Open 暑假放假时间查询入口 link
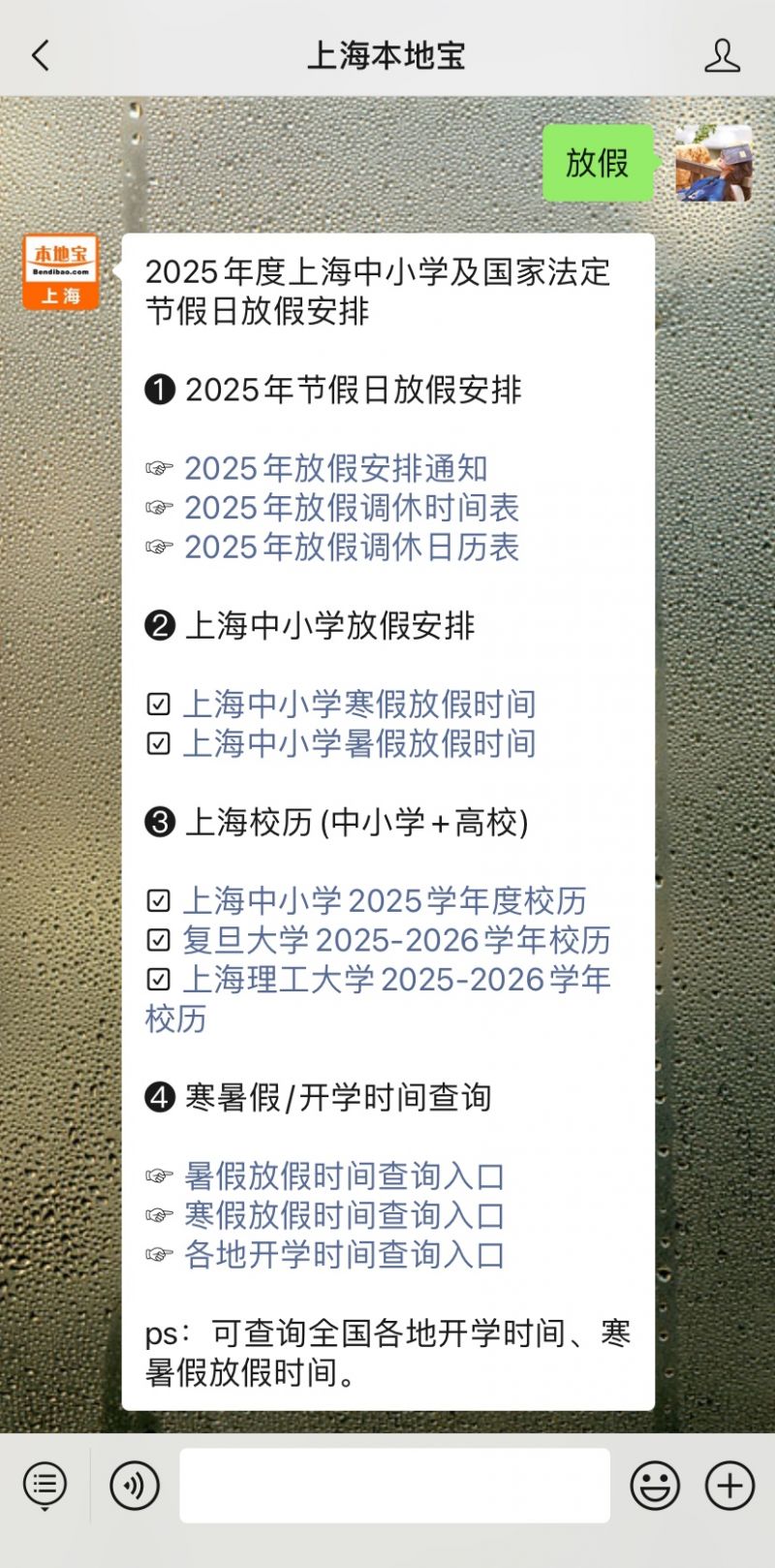The height and width of the screenshot is (1568, 775). point(344,1176)
